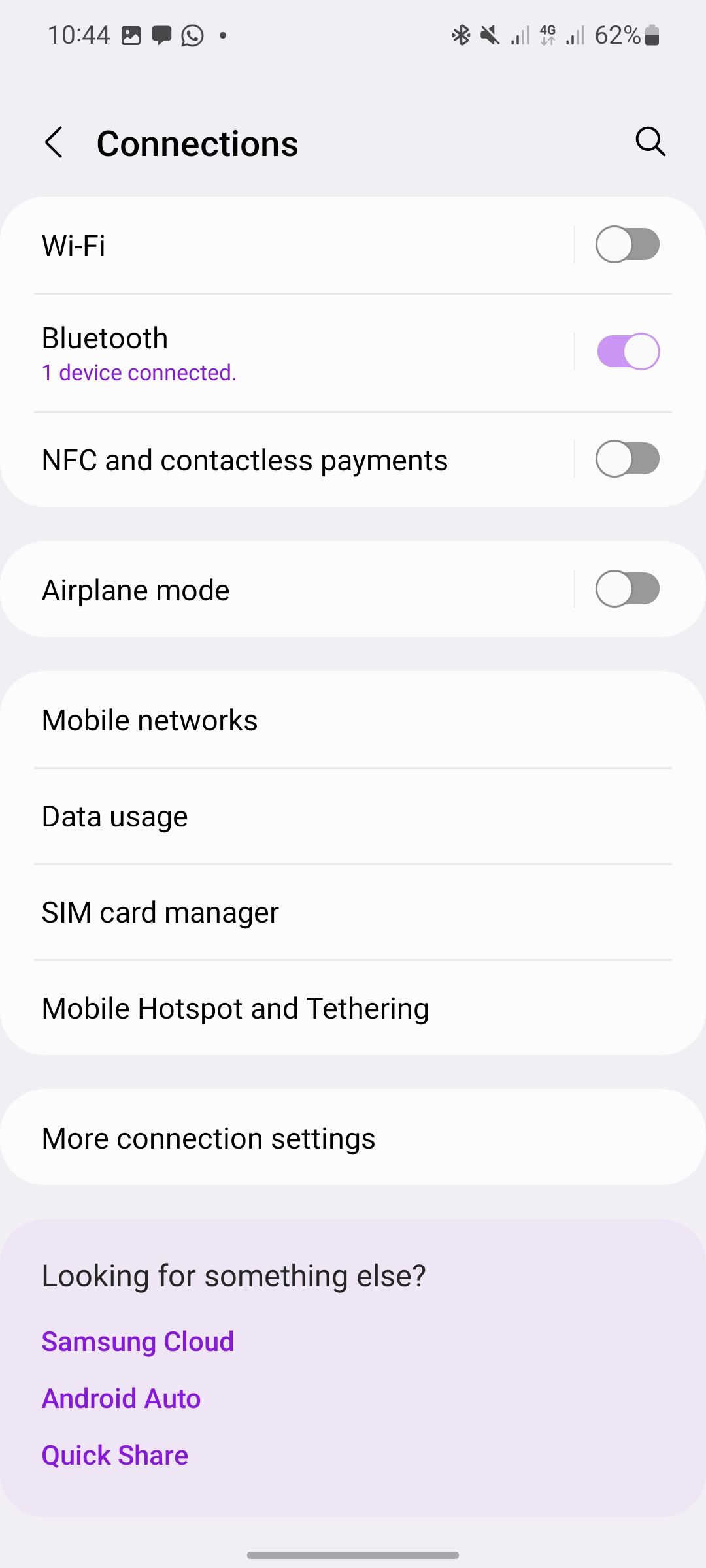Follow the Android Auto link
Viewport: 706px width, 1568px height.
122,1398
